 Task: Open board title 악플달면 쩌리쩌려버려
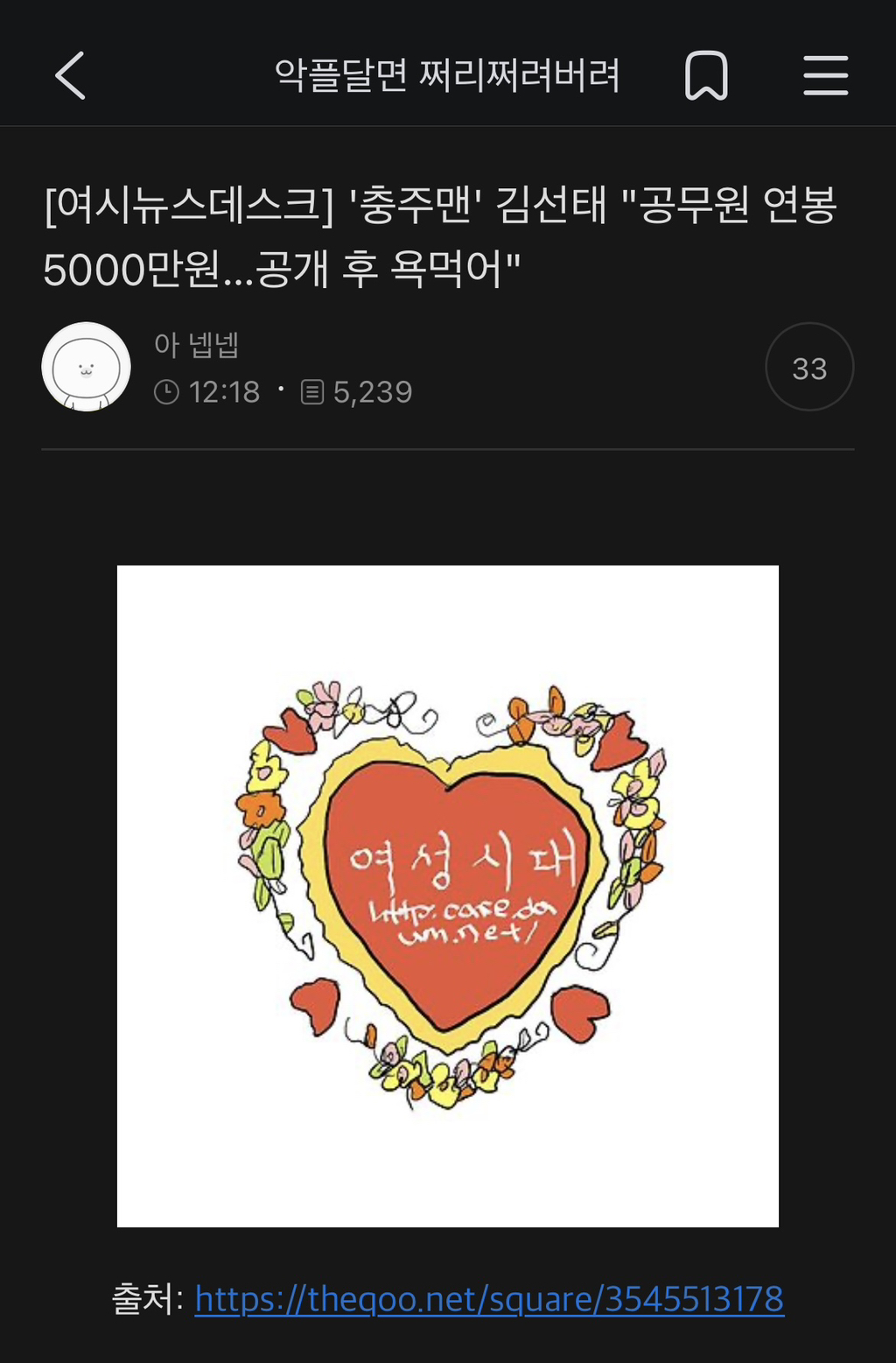pyautogui.click(x=447, y=75)
